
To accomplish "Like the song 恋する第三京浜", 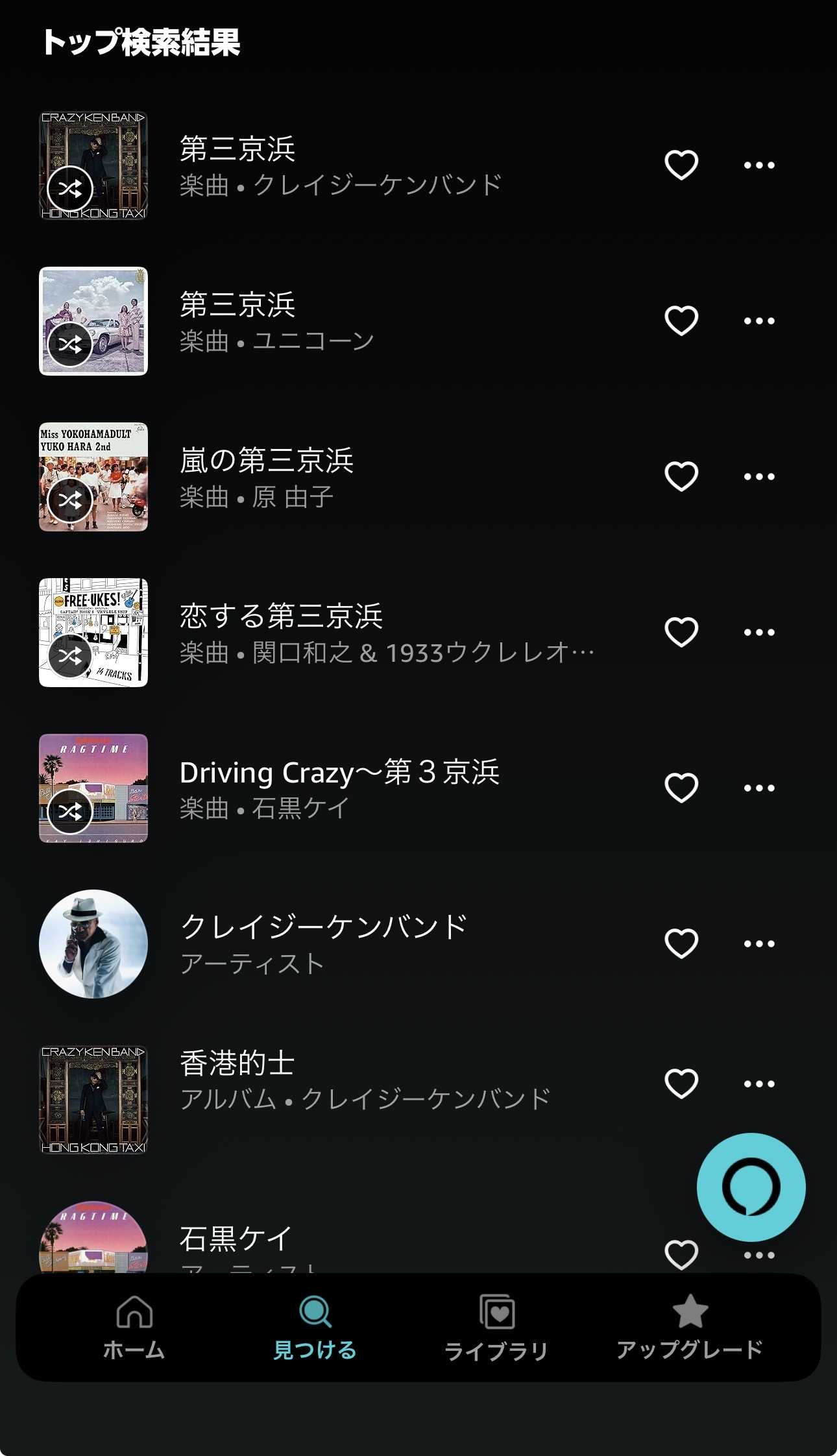I will pyautogui.click(x=681, y=632).
